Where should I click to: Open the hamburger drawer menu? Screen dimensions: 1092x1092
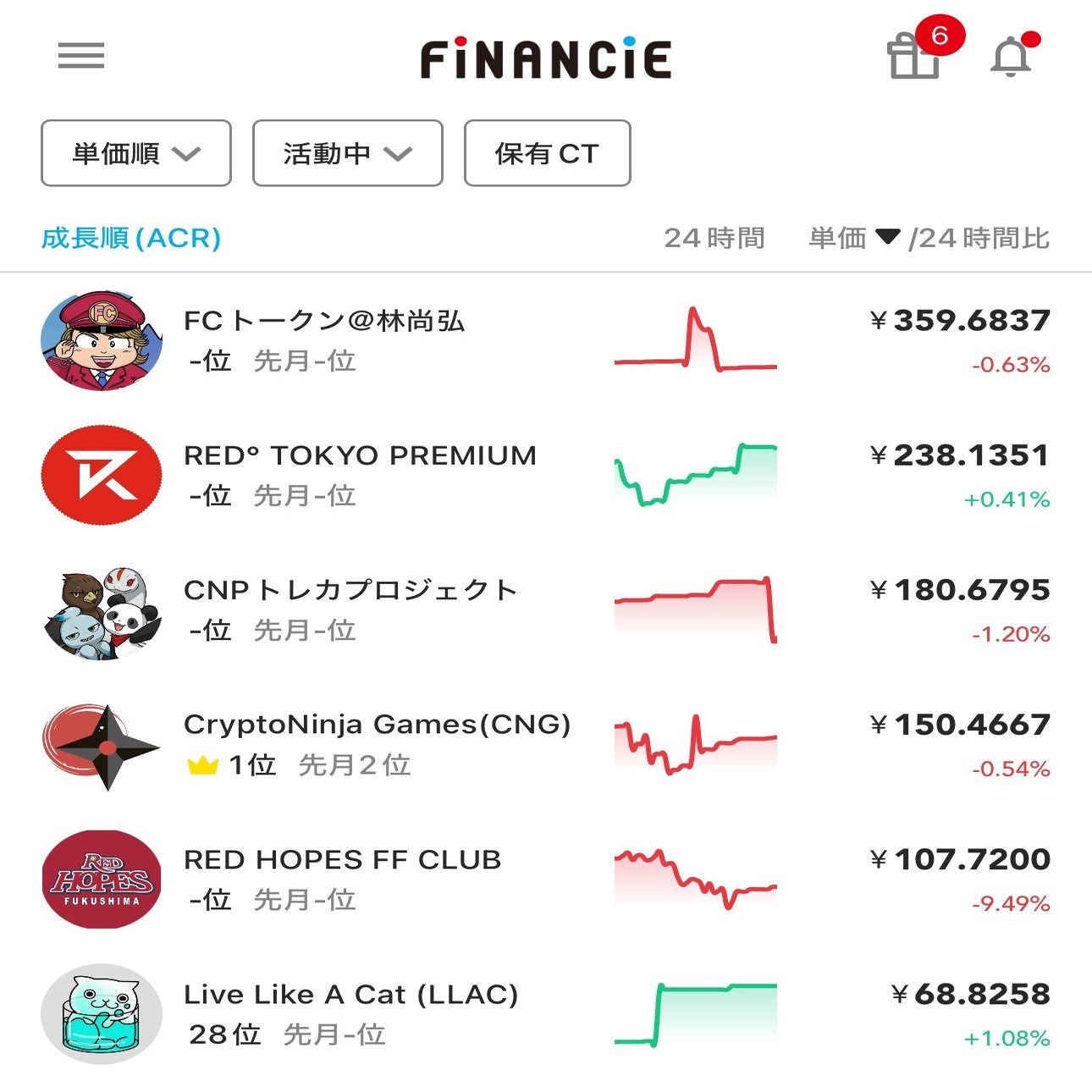pos(81,57)
